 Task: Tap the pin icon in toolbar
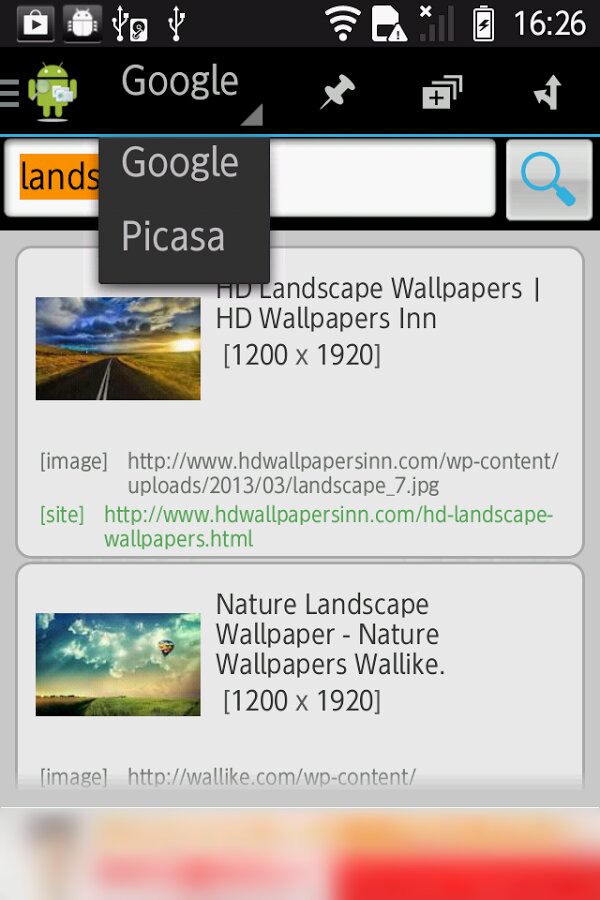point(338,93)
